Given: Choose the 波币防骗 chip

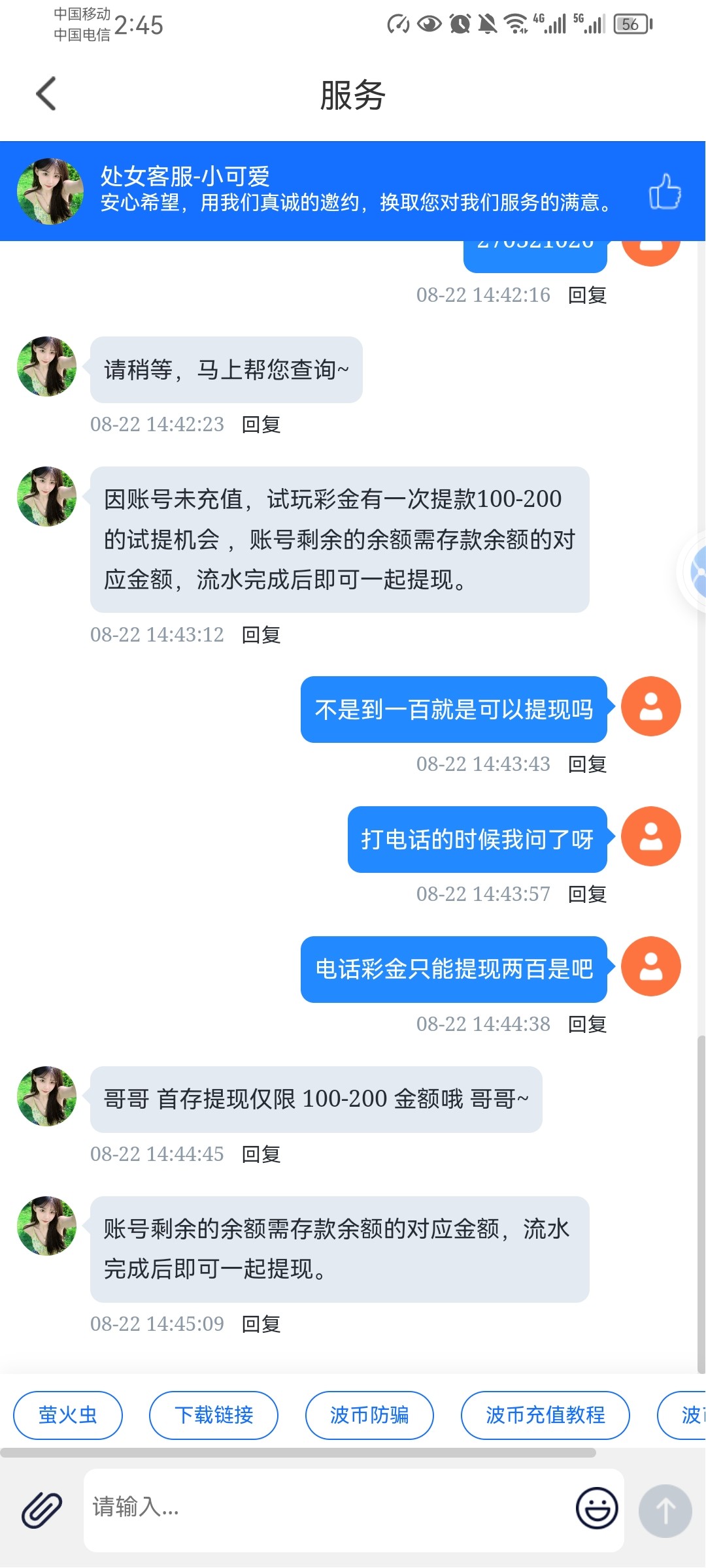Looking at the screenshot, I should point(369,1415).
